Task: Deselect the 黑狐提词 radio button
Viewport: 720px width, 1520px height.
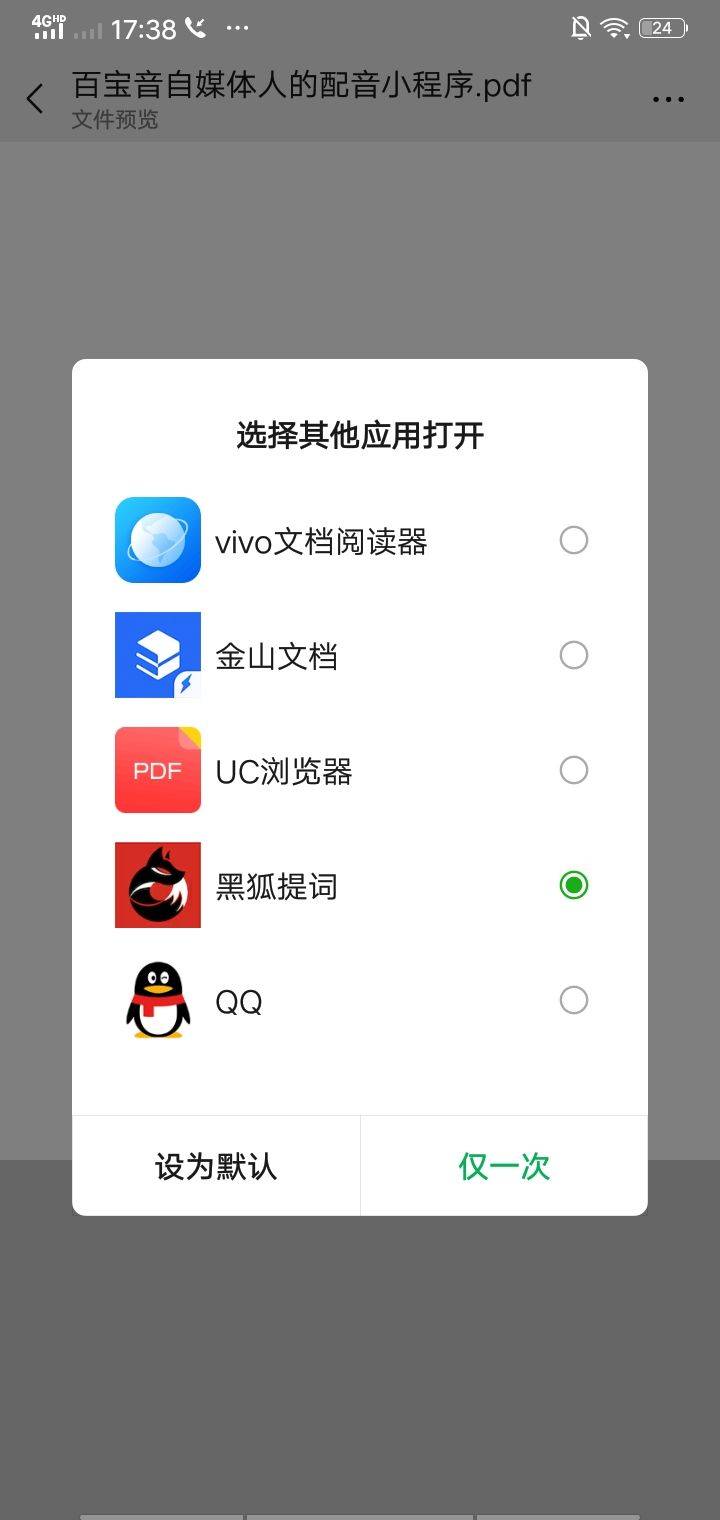Action: point(574,885)
